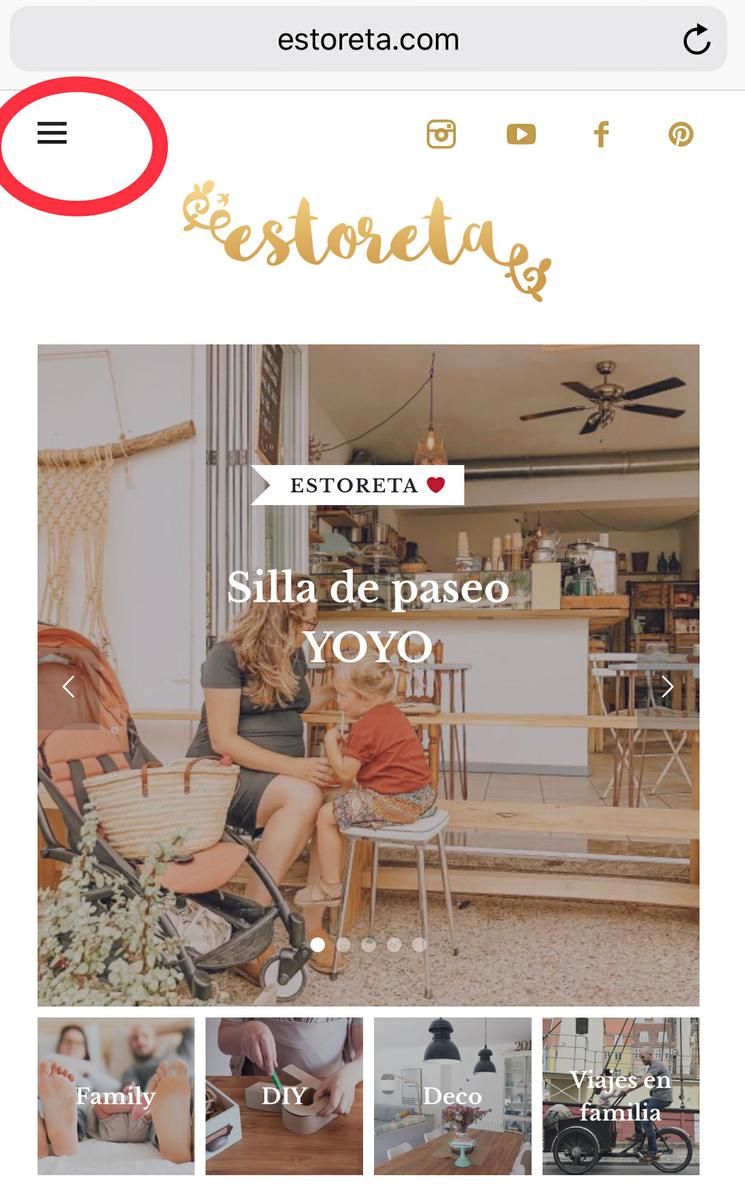Open the Family category
Viewport: 745px width, 1200px height.
(x=116, y=1096)
